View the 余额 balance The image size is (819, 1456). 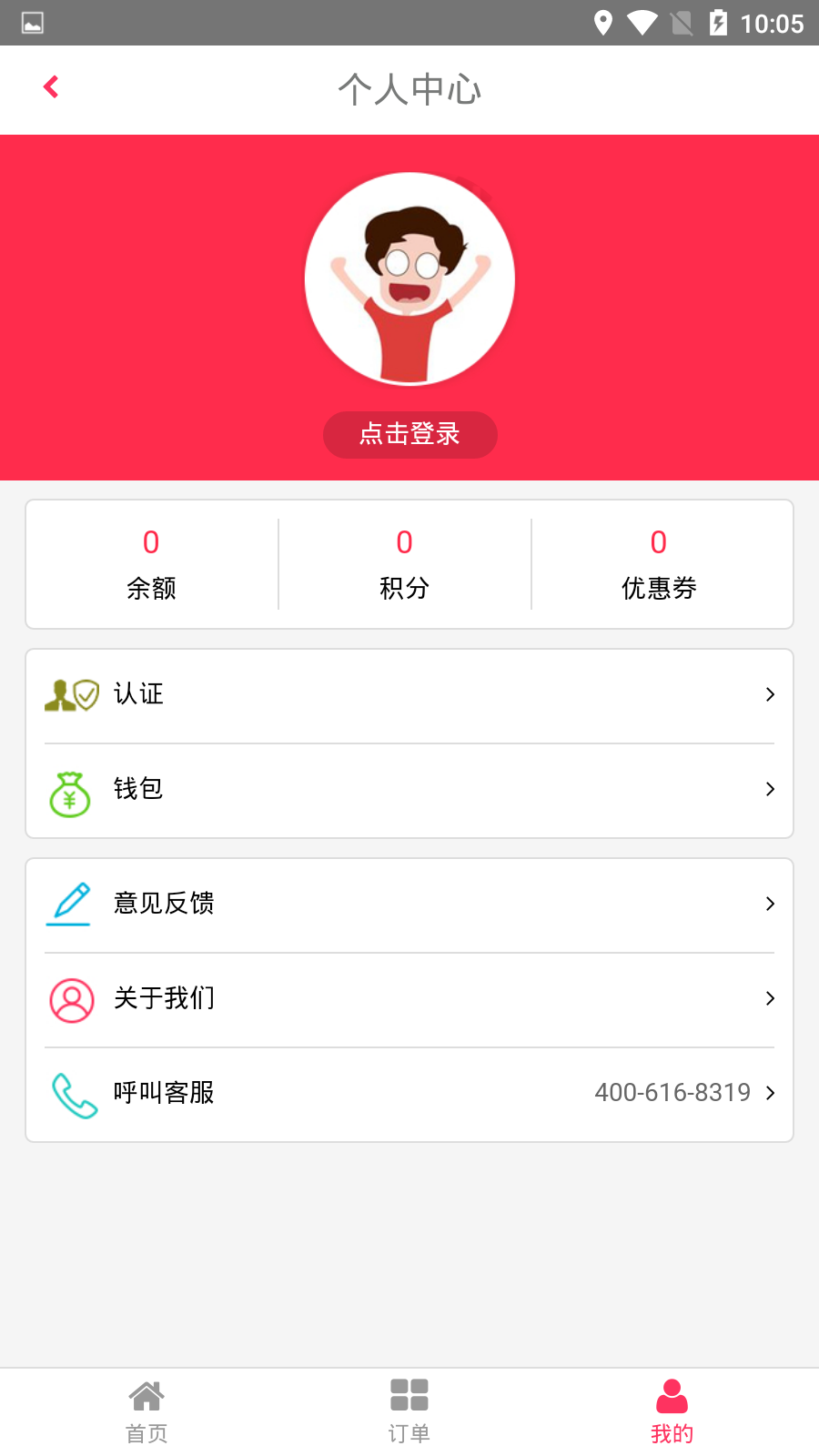click(151, 564)
